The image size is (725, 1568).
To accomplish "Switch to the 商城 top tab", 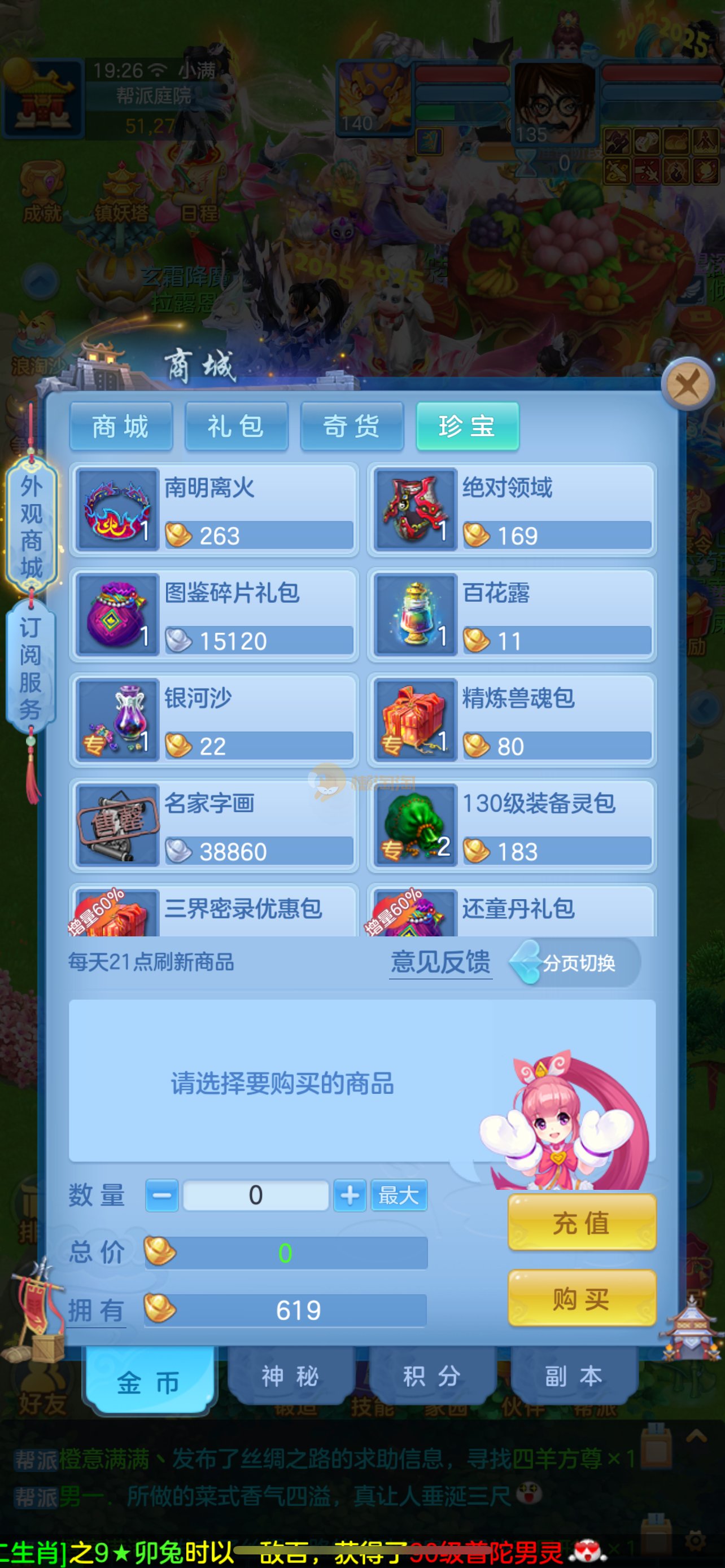I will click(120, 426).
